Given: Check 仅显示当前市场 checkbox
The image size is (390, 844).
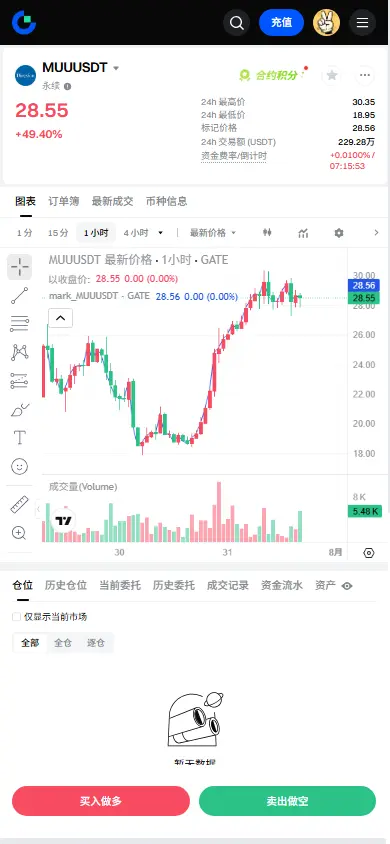Looking at the screenshot, I should pos(17,617).
